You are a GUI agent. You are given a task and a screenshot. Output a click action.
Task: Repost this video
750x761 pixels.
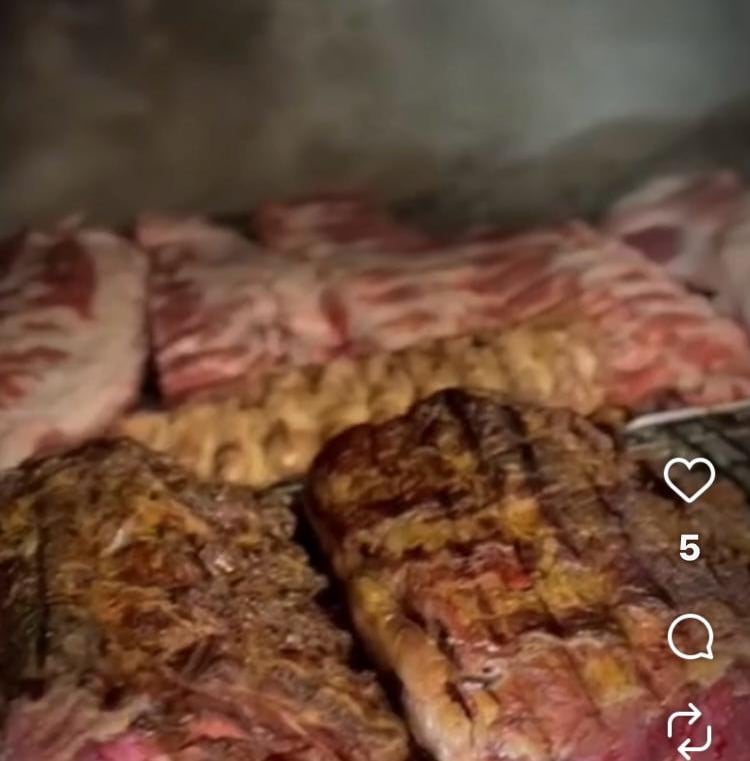[690, 731]
